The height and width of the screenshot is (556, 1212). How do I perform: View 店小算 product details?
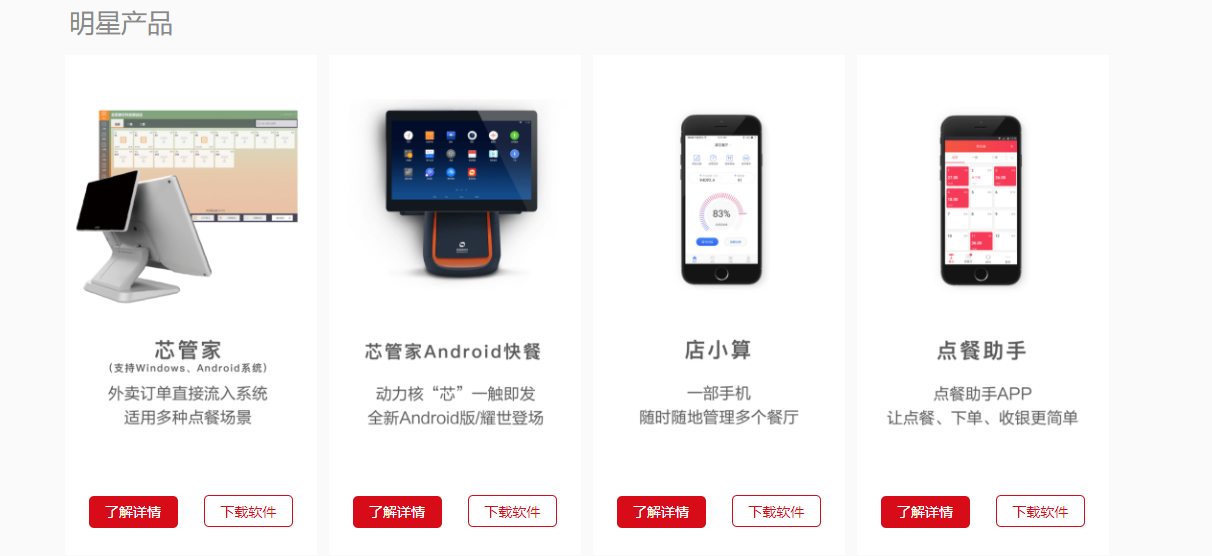pyautogui.click(x=661, y=511)
